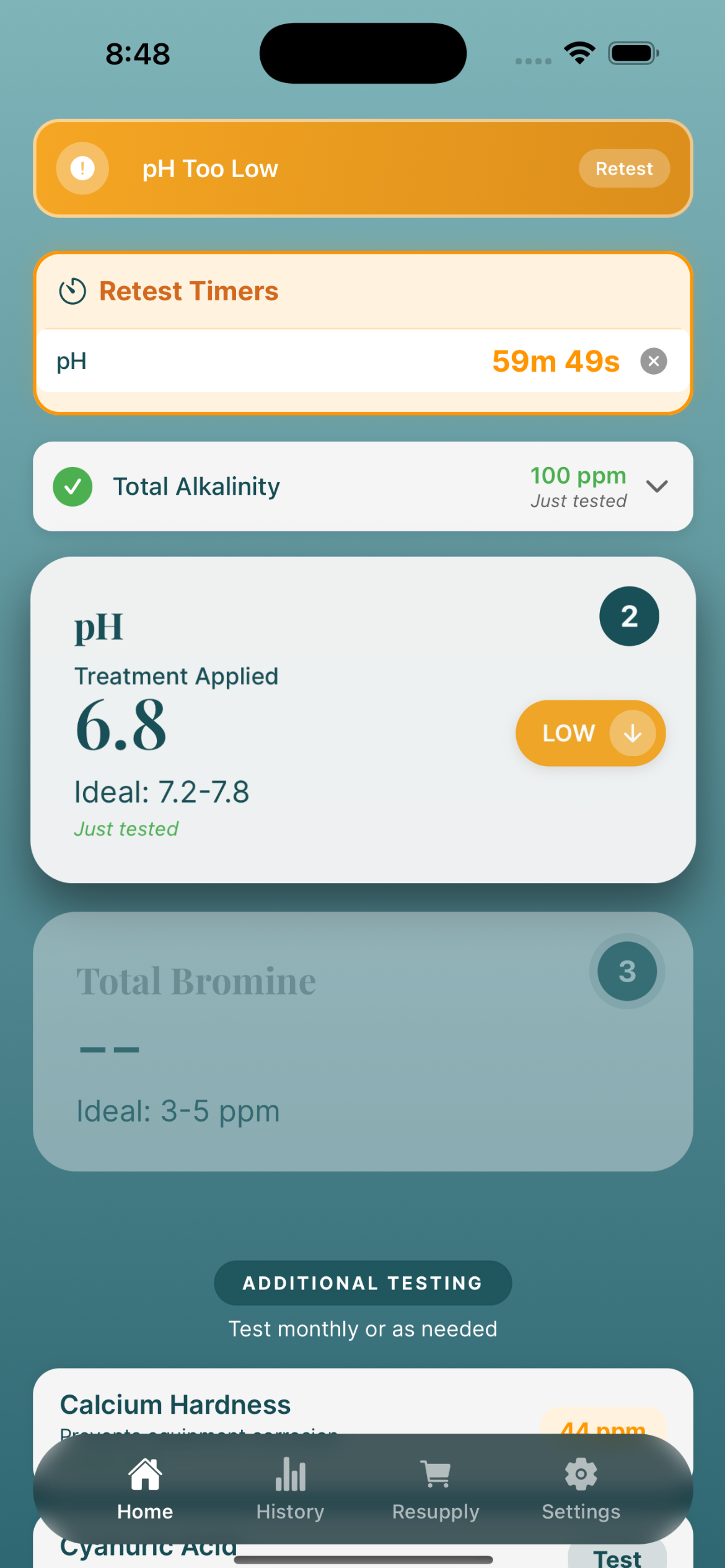The height and width of the screenshot is (1568, 725).
Task: Cancel the pH retest timer with the X
Action: [654, 361]
